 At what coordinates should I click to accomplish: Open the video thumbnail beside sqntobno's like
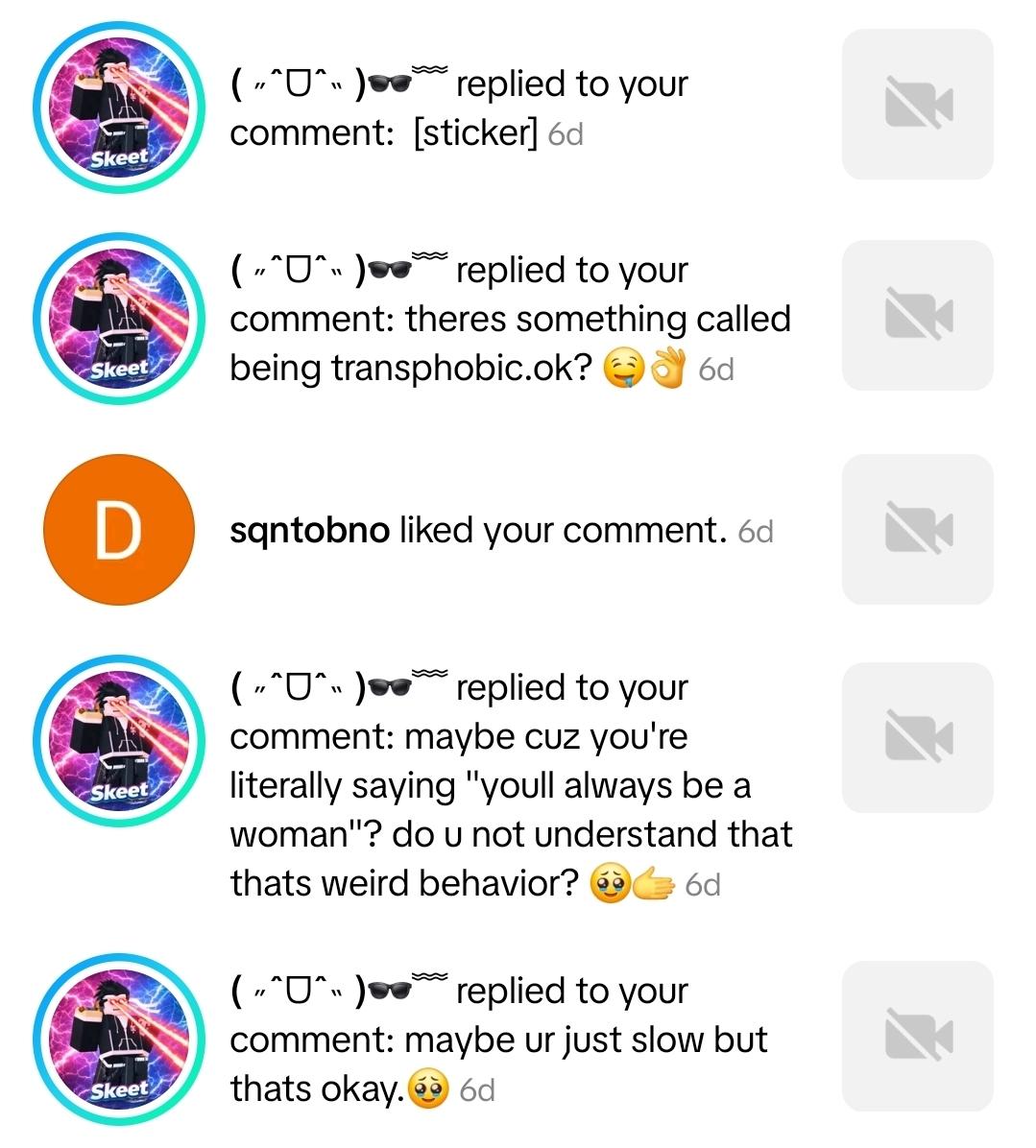917,530
